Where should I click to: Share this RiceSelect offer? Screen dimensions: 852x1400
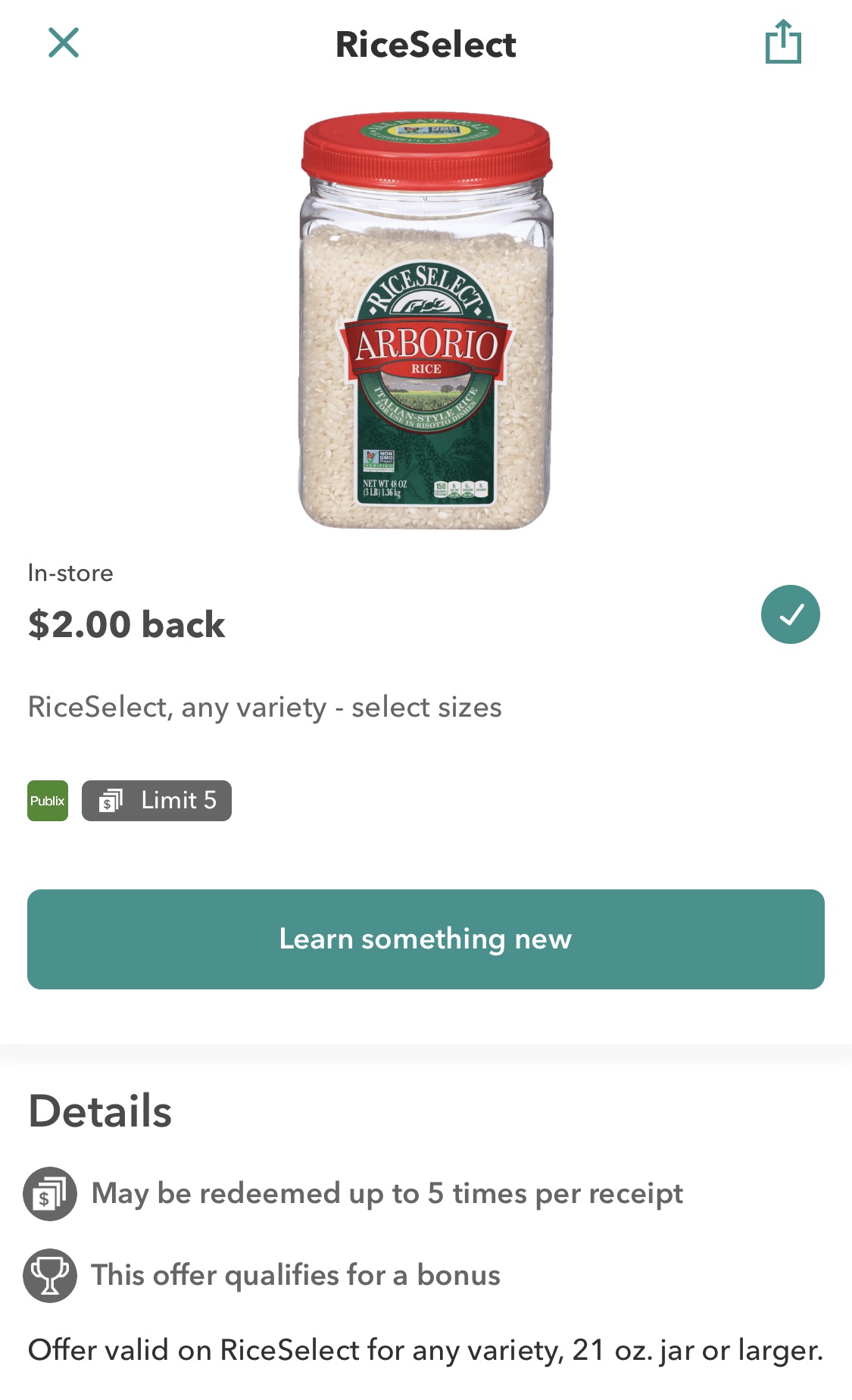(783, 42)
